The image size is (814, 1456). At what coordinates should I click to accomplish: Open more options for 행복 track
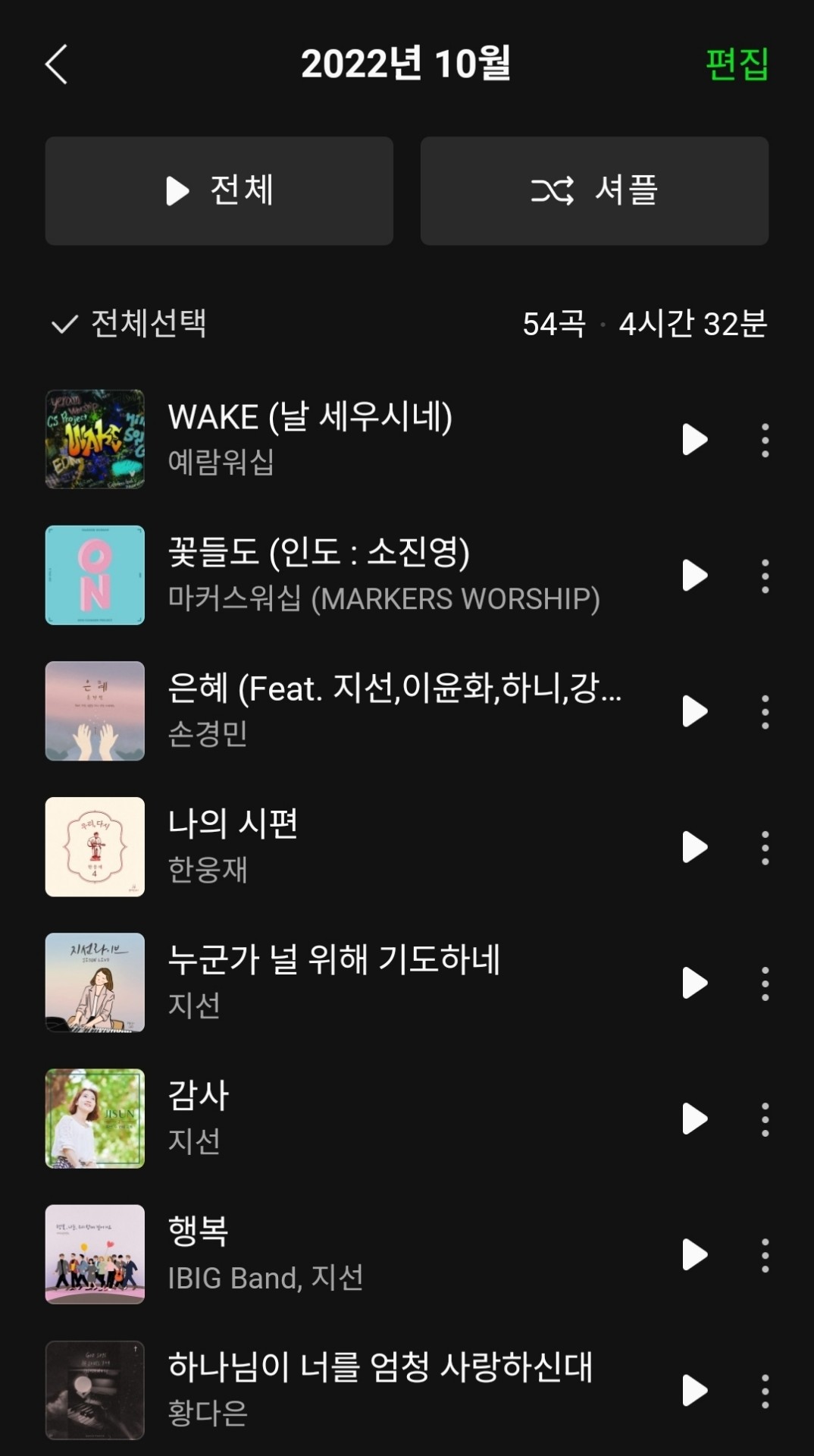pyautogui.click(x=765, y=1254)
